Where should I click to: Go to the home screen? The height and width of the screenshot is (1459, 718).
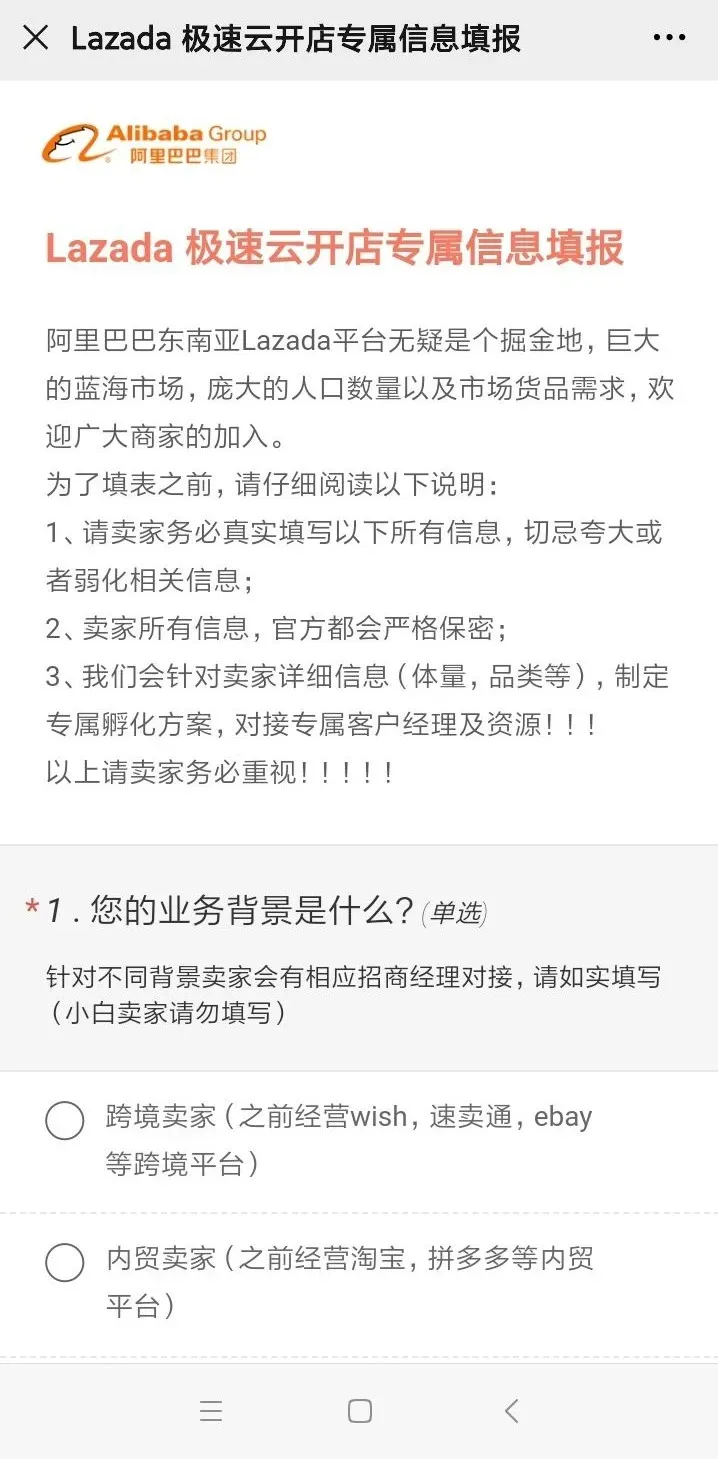click(360, 1411)
